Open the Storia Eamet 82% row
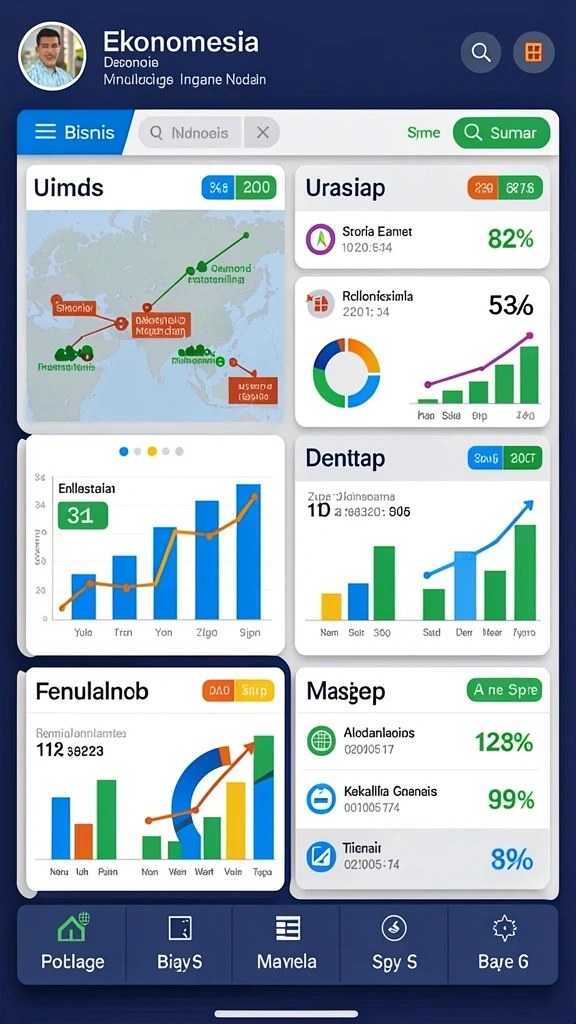Screen dimensions: 576x1024 tap(422, 239)
